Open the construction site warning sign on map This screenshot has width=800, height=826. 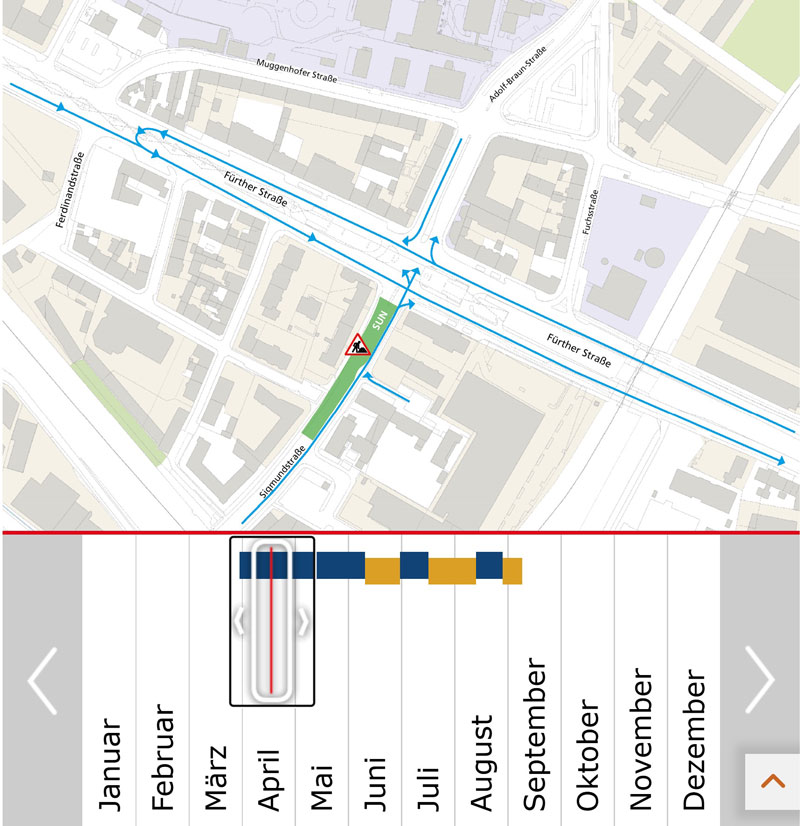point(357,345)
